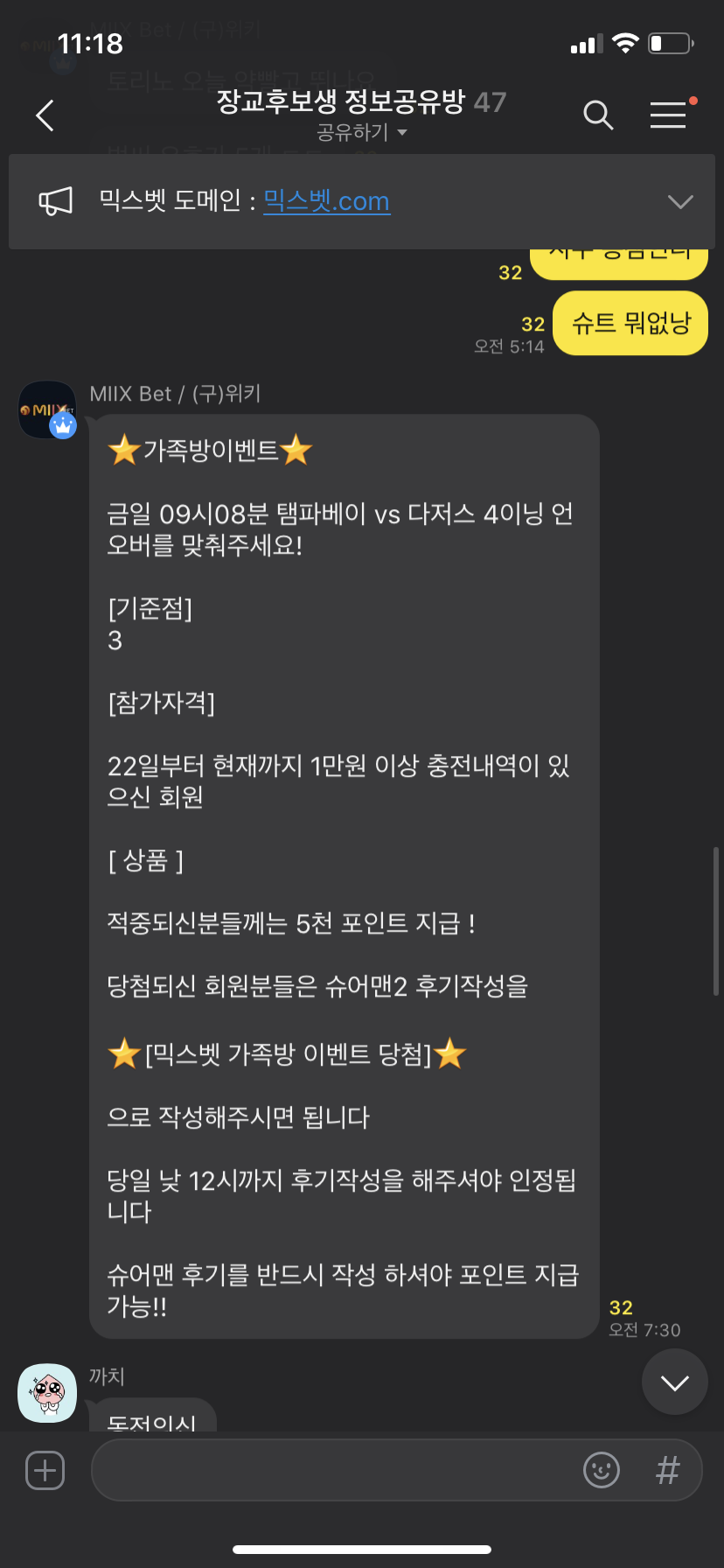Tap the hashtag search button
This screenshot has height=1568, width=724.
click(667, 1470)
